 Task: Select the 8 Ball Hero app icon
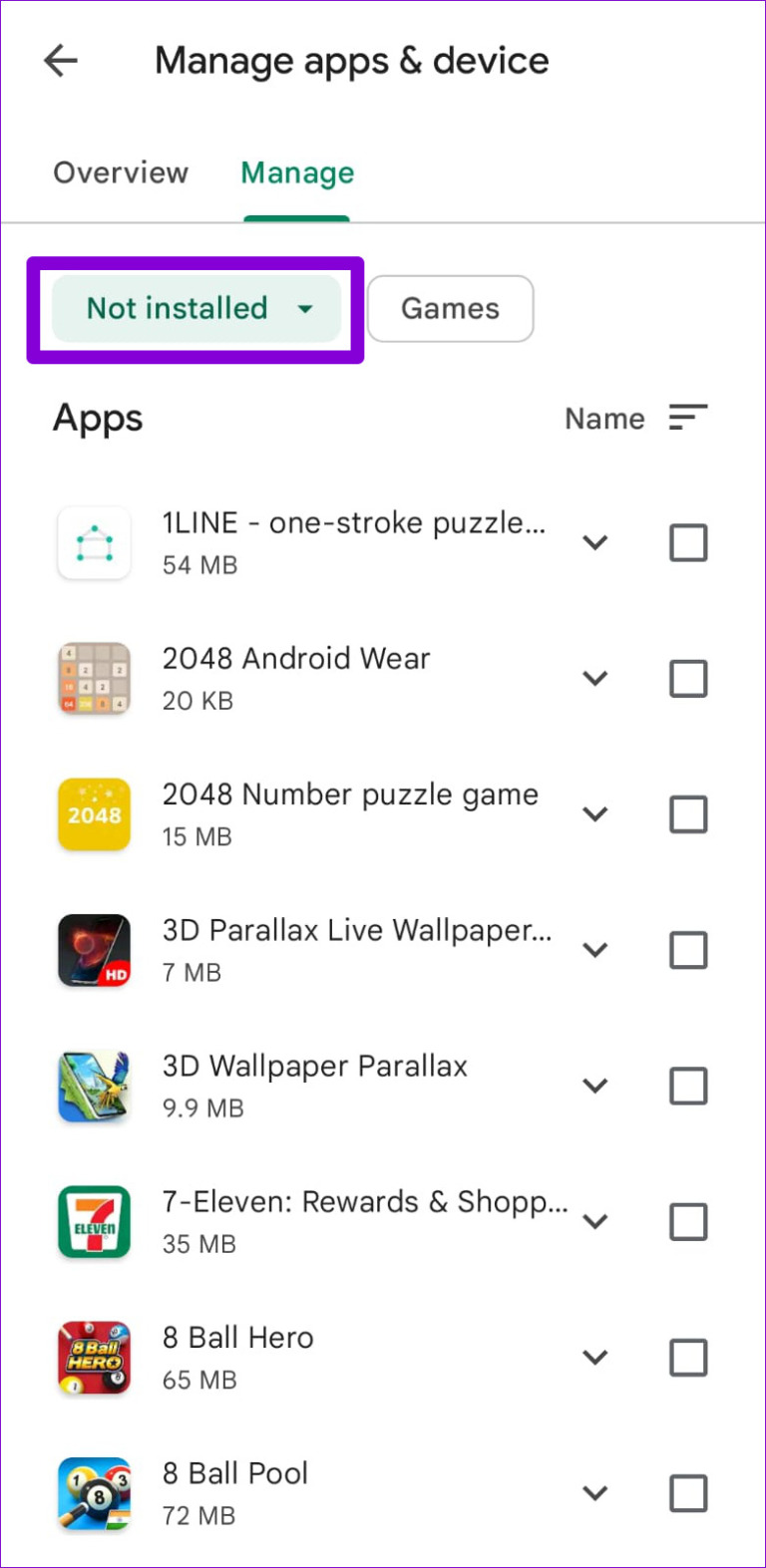tap(93, 1357)
